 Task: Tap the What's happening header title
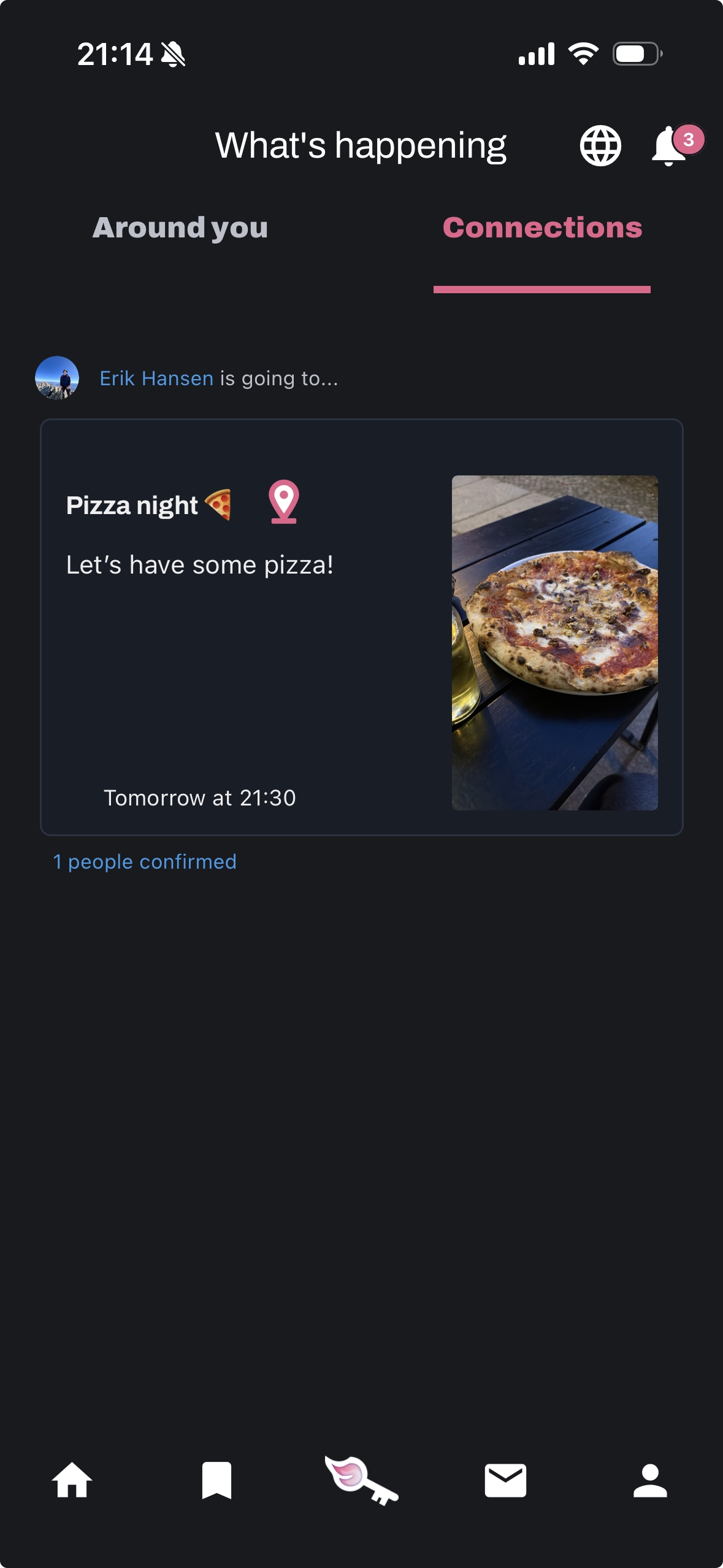361,145
